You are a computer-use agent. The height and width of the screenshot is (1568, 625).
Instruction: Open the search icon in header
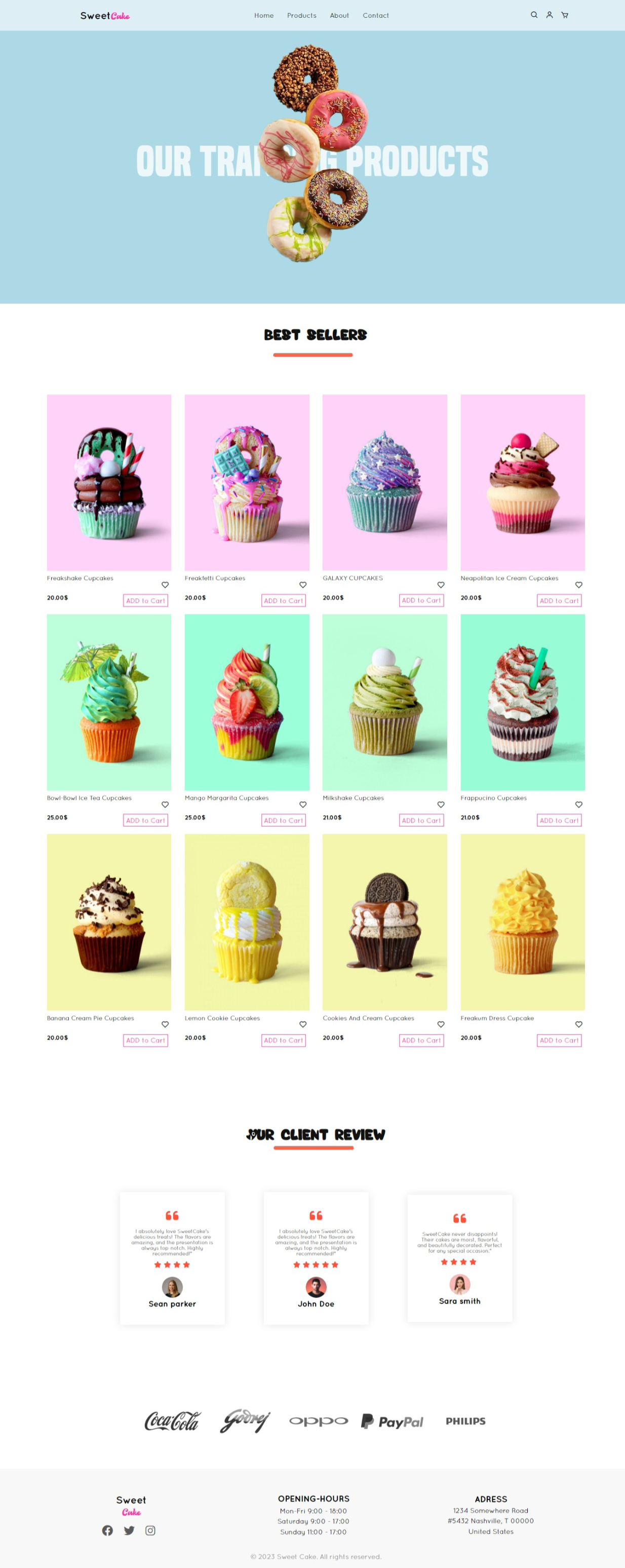pyautogui.click(x=534, y=15)
